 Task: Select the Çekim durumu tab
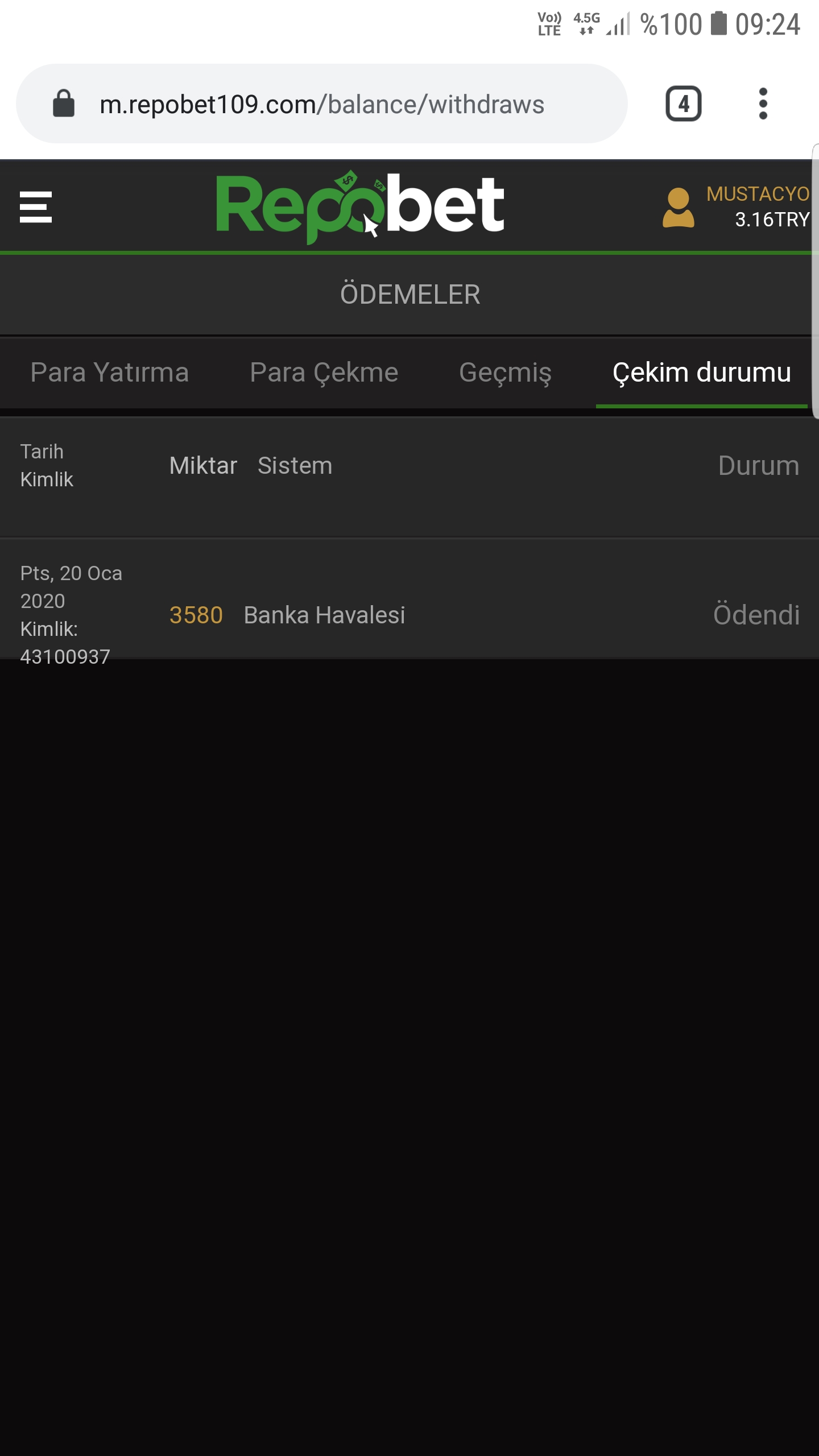702,373
